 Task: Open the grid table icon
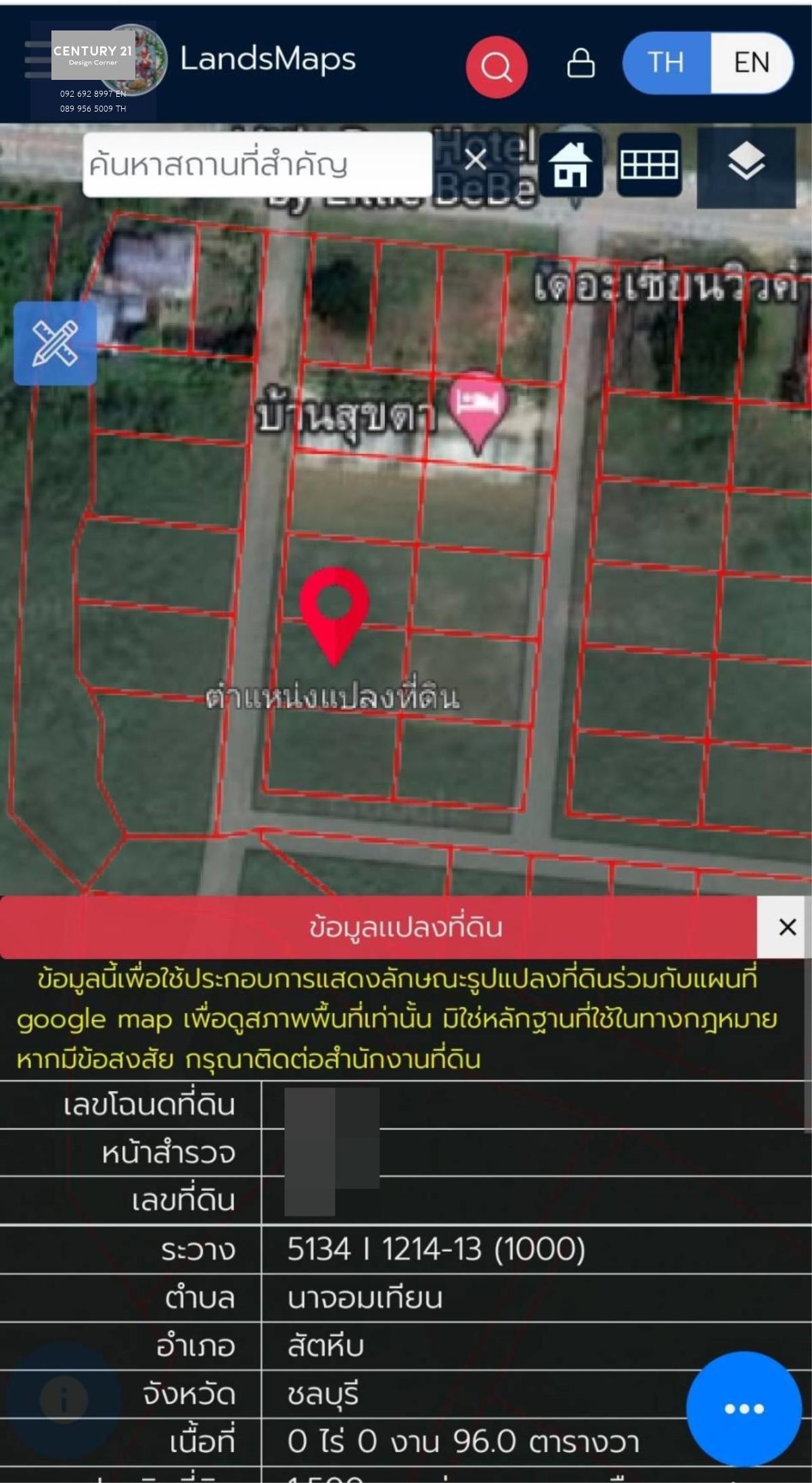(x=649, y=164)
